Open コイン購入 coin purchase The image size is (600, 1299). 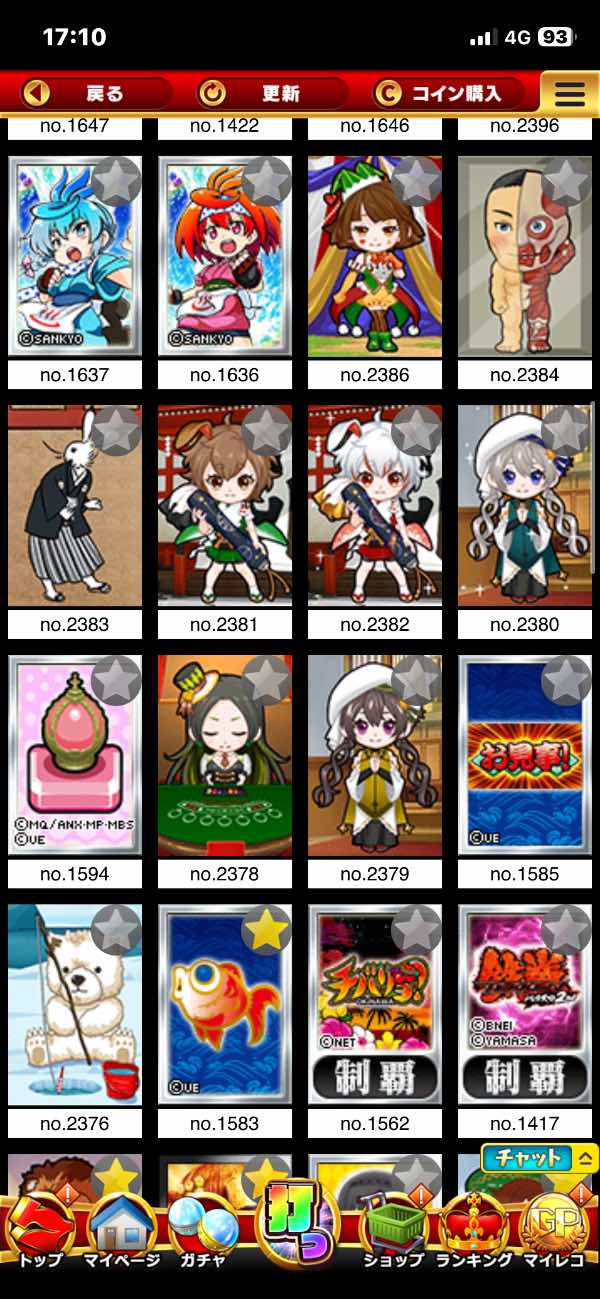(450, 94)
